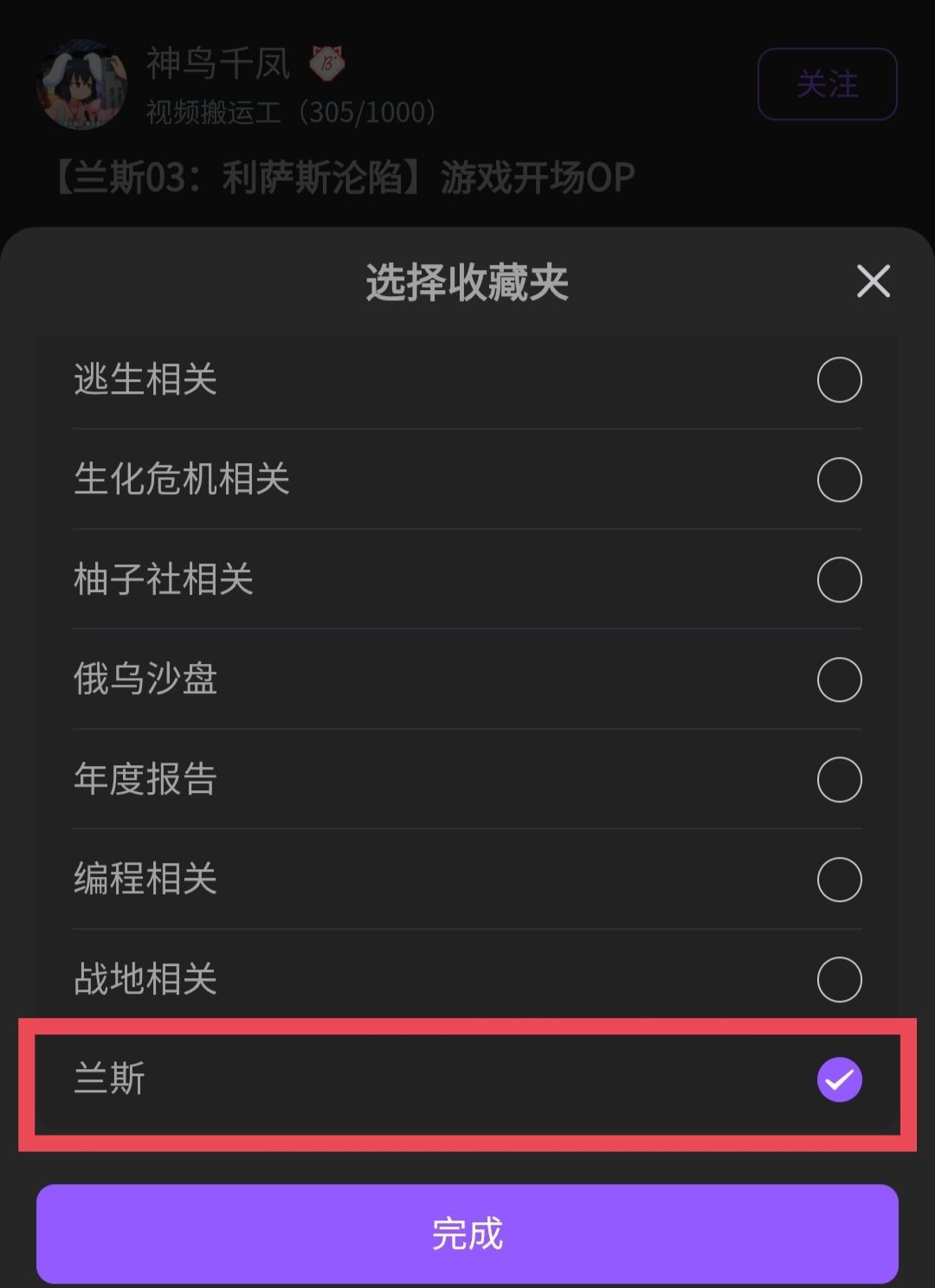
Task: Select the 生化危机相关 folder radio button
Action: click(839, 478)
